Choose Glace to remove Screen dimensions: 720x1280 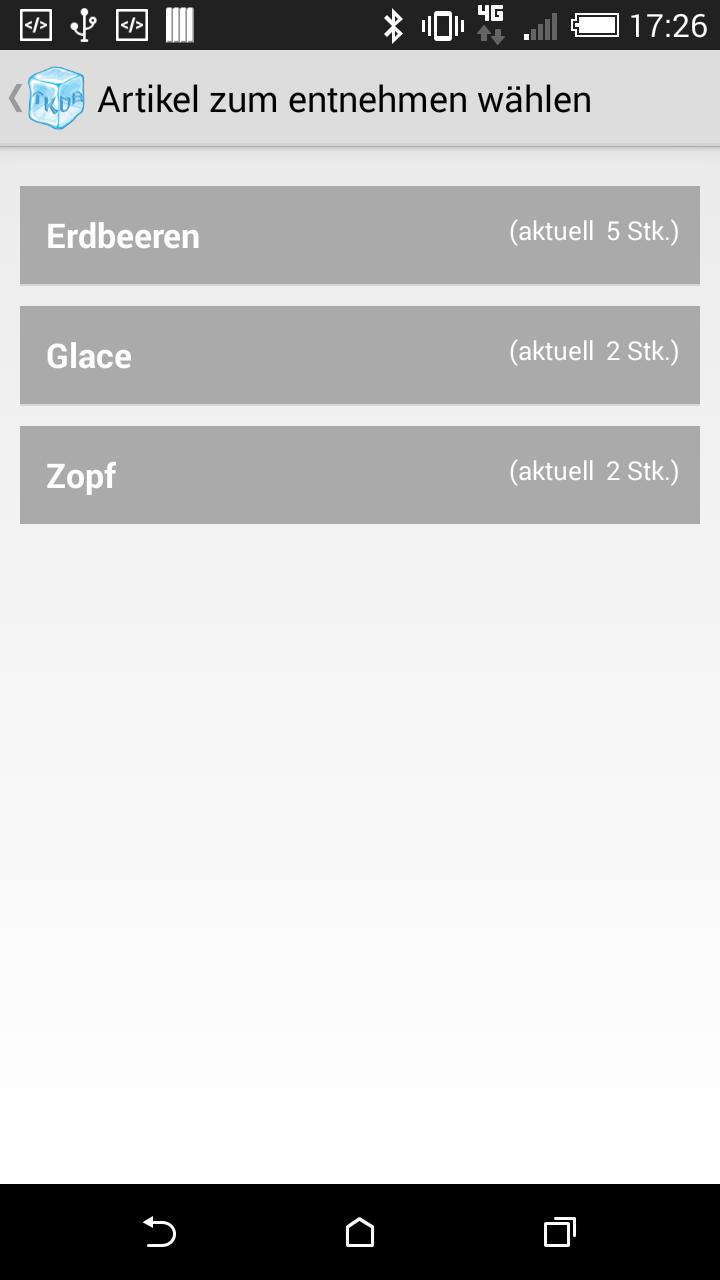point(359,355)
